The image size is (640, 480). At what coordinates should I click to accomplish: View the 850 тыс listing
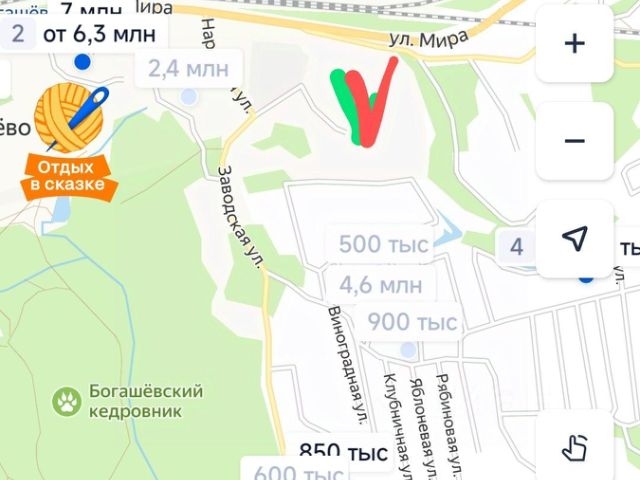[x=343, y=452]
